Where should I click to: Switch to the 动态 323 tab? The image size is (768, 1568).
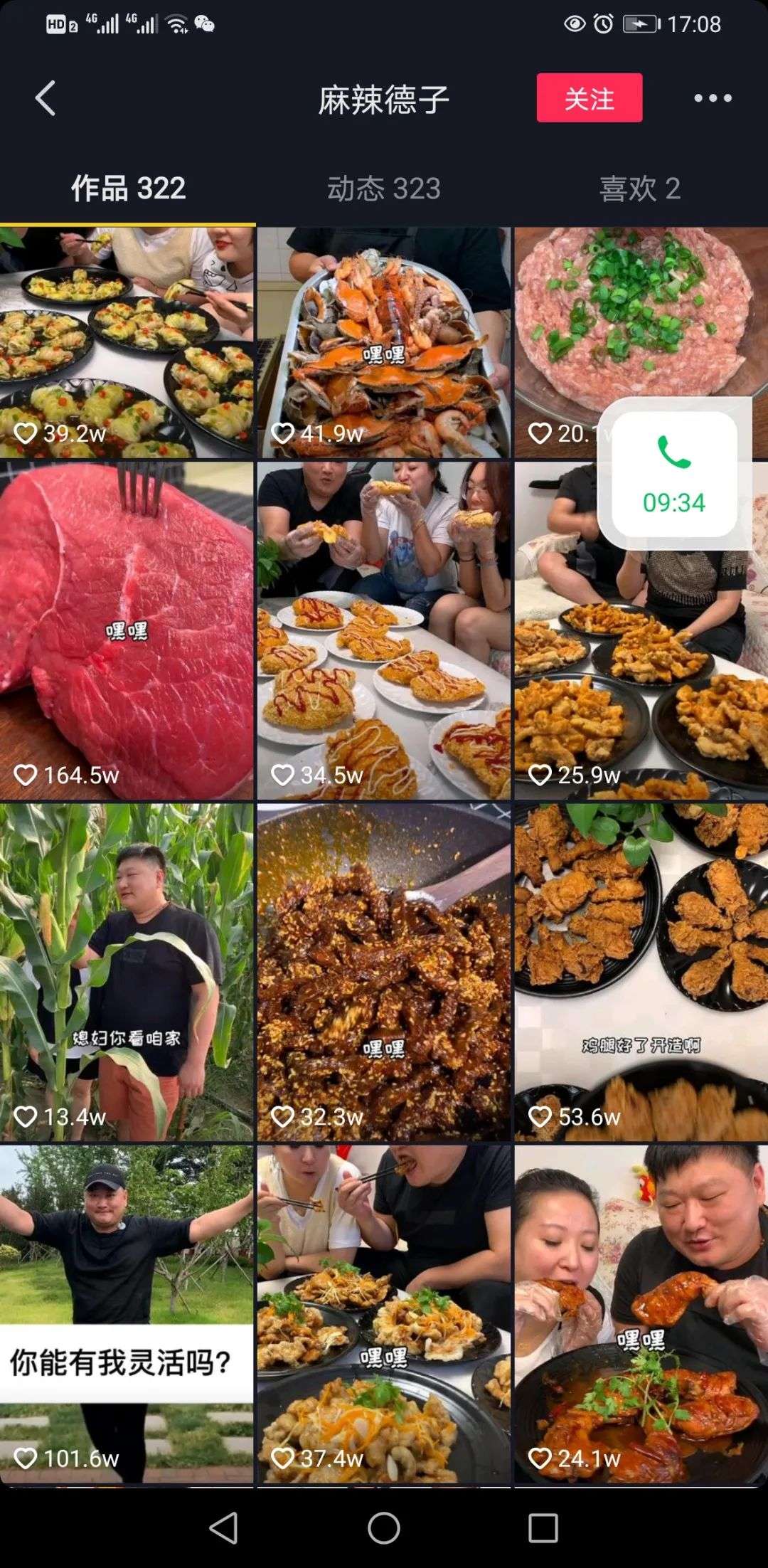coord(384,189)
